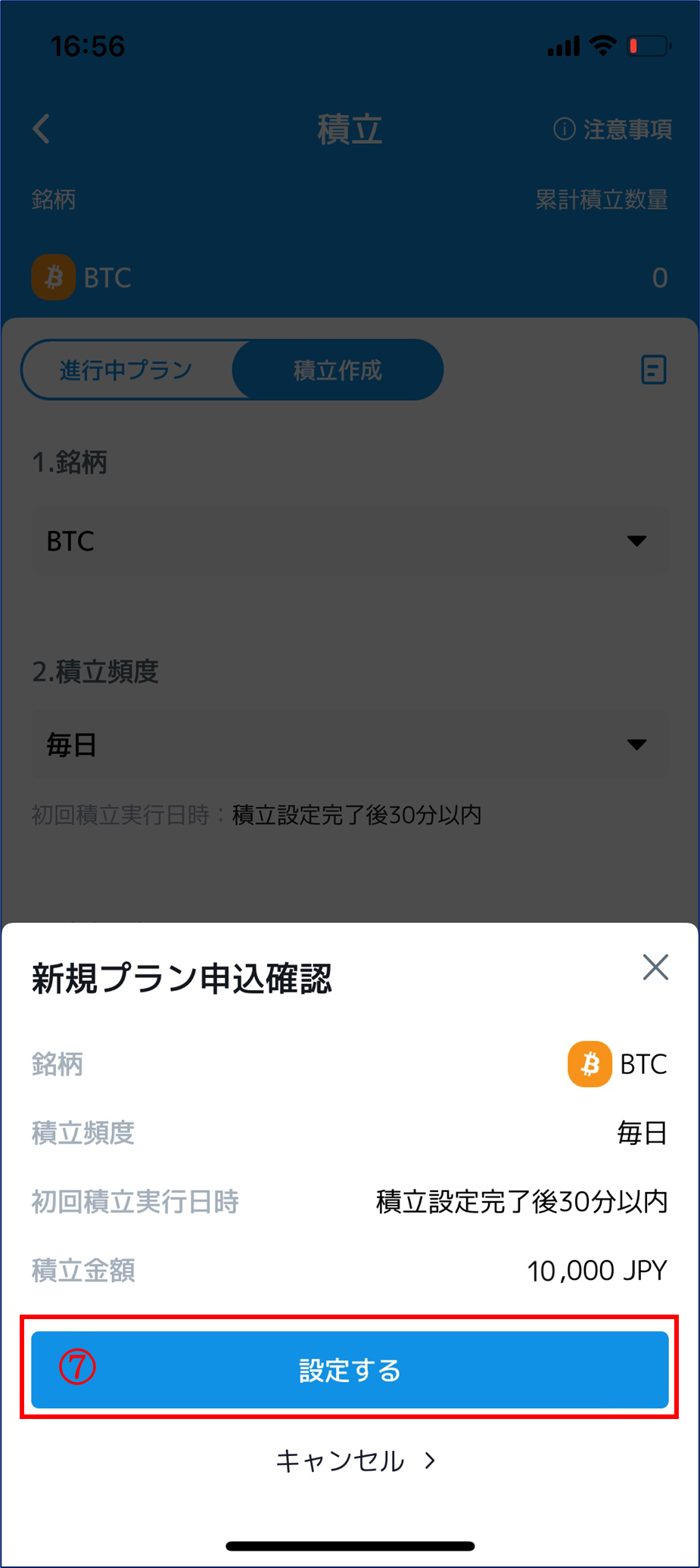Go back with the header arrow
Screen dimensions: 700x1568
(x=42, y=129)
